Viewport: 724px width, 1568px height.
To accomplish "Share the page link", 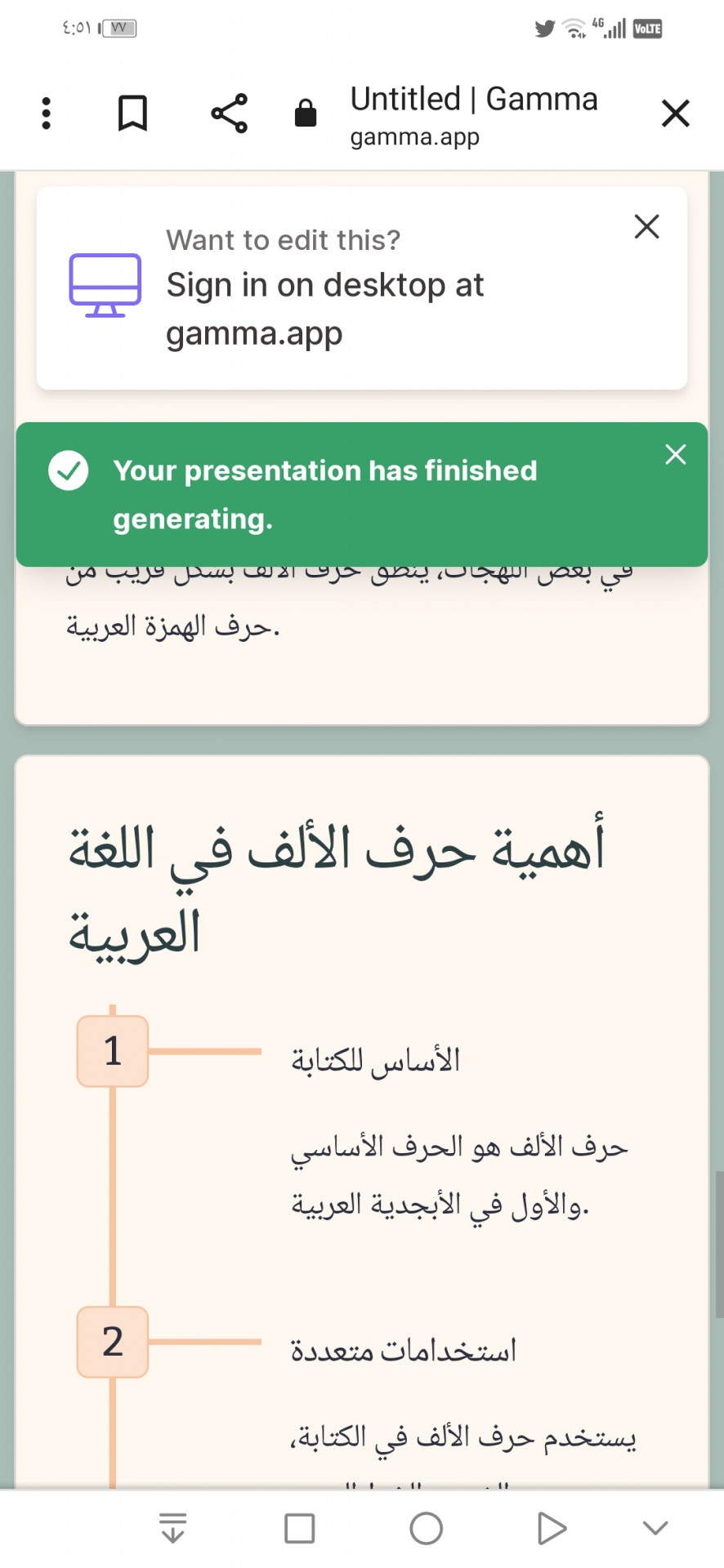I will (229, 113).
